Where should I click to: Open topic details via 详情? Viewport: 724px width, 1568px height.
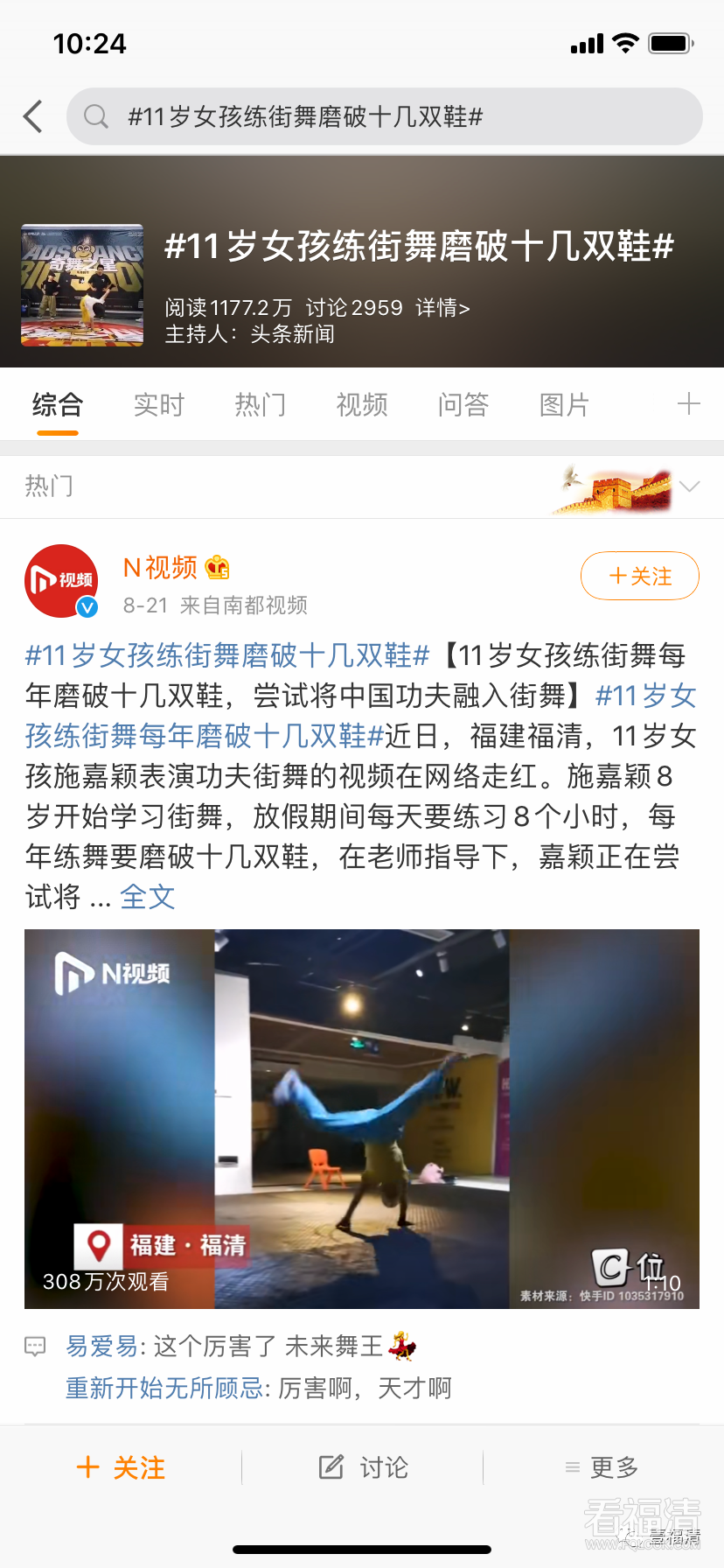tap(442, 308)
